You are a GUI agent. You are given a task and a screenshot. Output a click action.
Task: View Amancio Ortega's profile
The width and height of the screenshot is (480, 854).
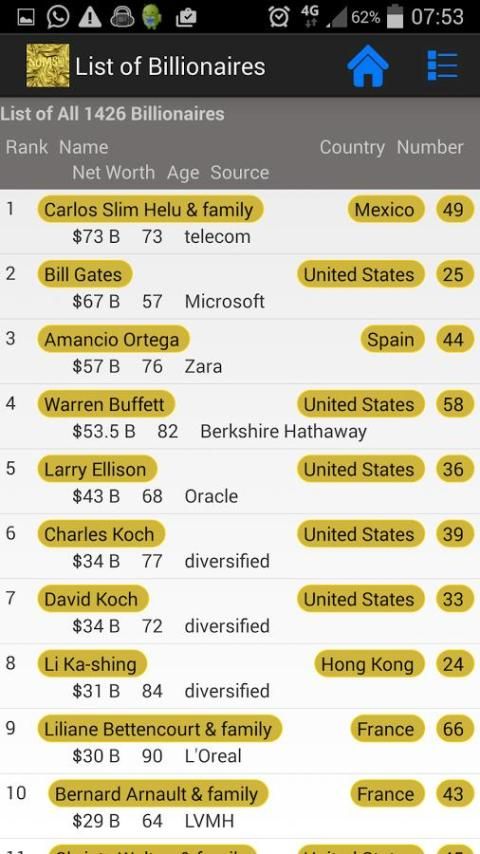113,339
